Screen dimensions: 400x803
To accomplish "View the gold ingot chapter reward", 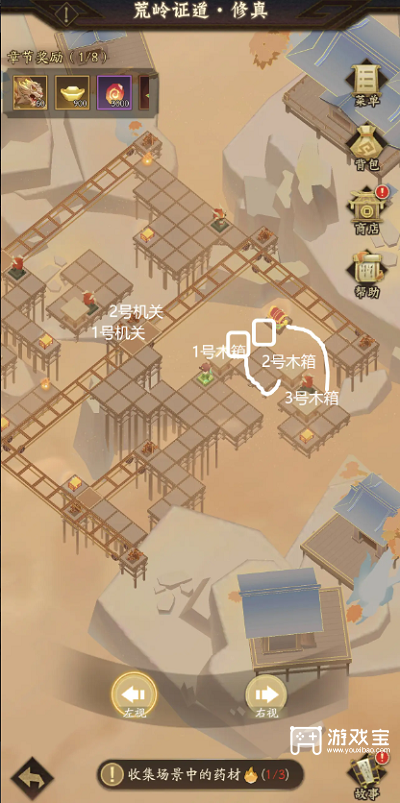I will [x=72, y=93].
